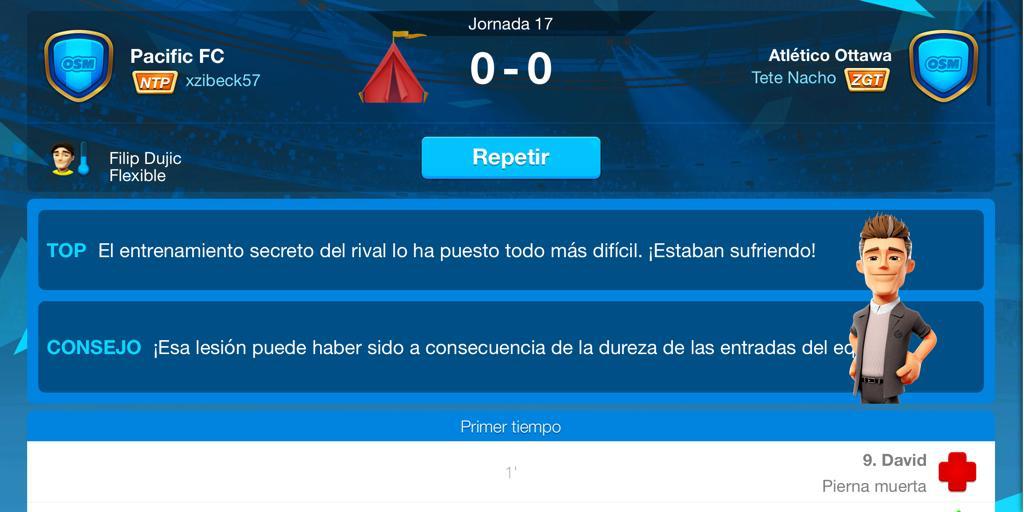The height and width of the screenshot is (512, 1024).
Task: Open the training camp tent icon
Action: [393, 68]
